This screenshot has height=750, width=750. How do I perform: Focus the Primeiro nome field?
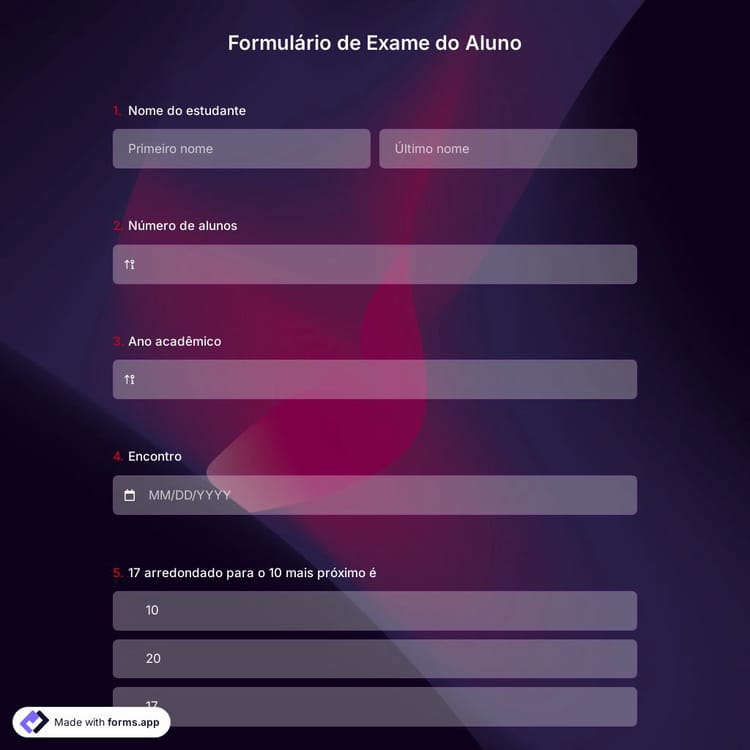(x=241, y=149)
